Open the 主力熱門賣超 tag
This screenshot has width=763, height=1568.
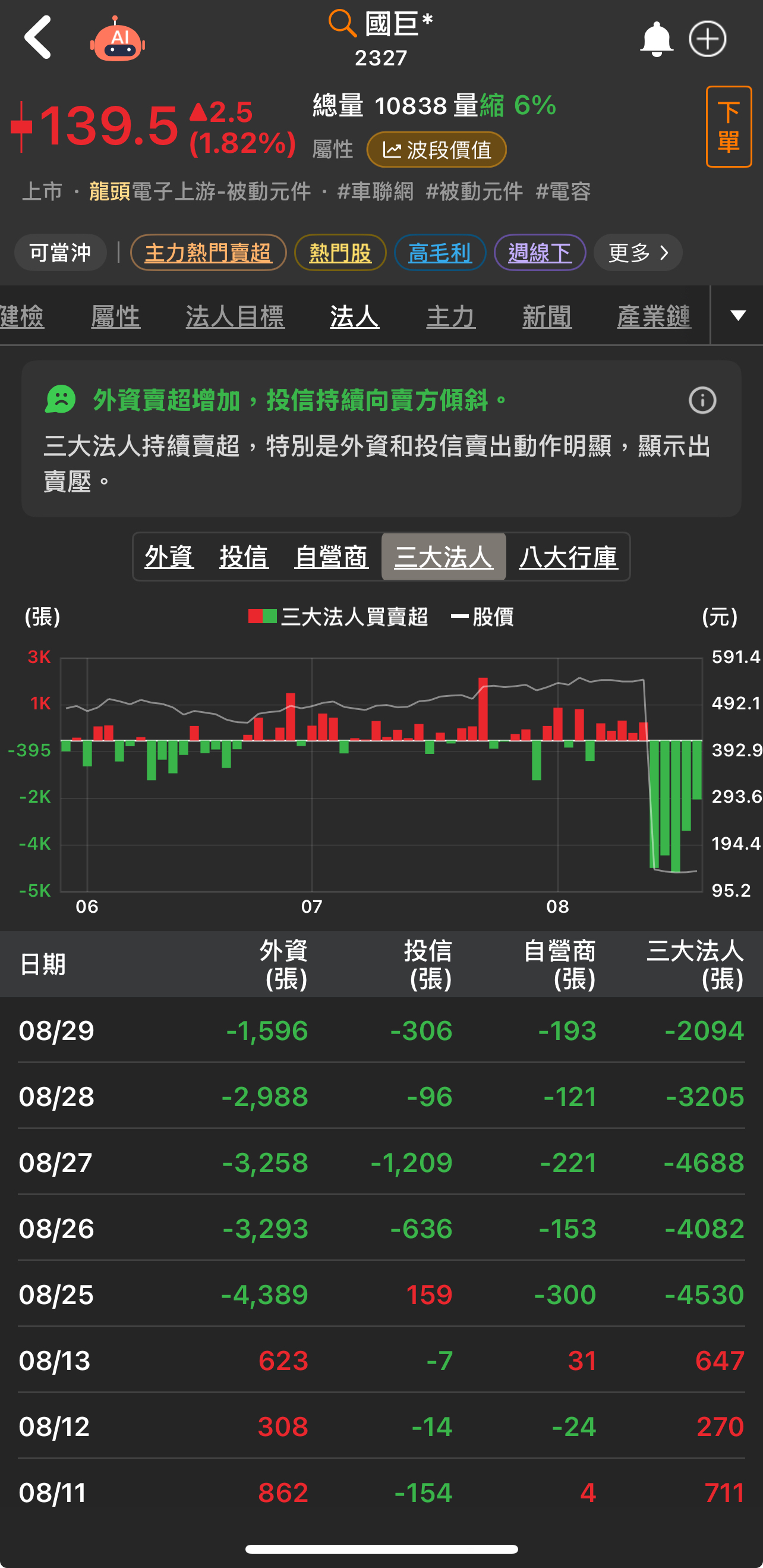click(208, 253)
